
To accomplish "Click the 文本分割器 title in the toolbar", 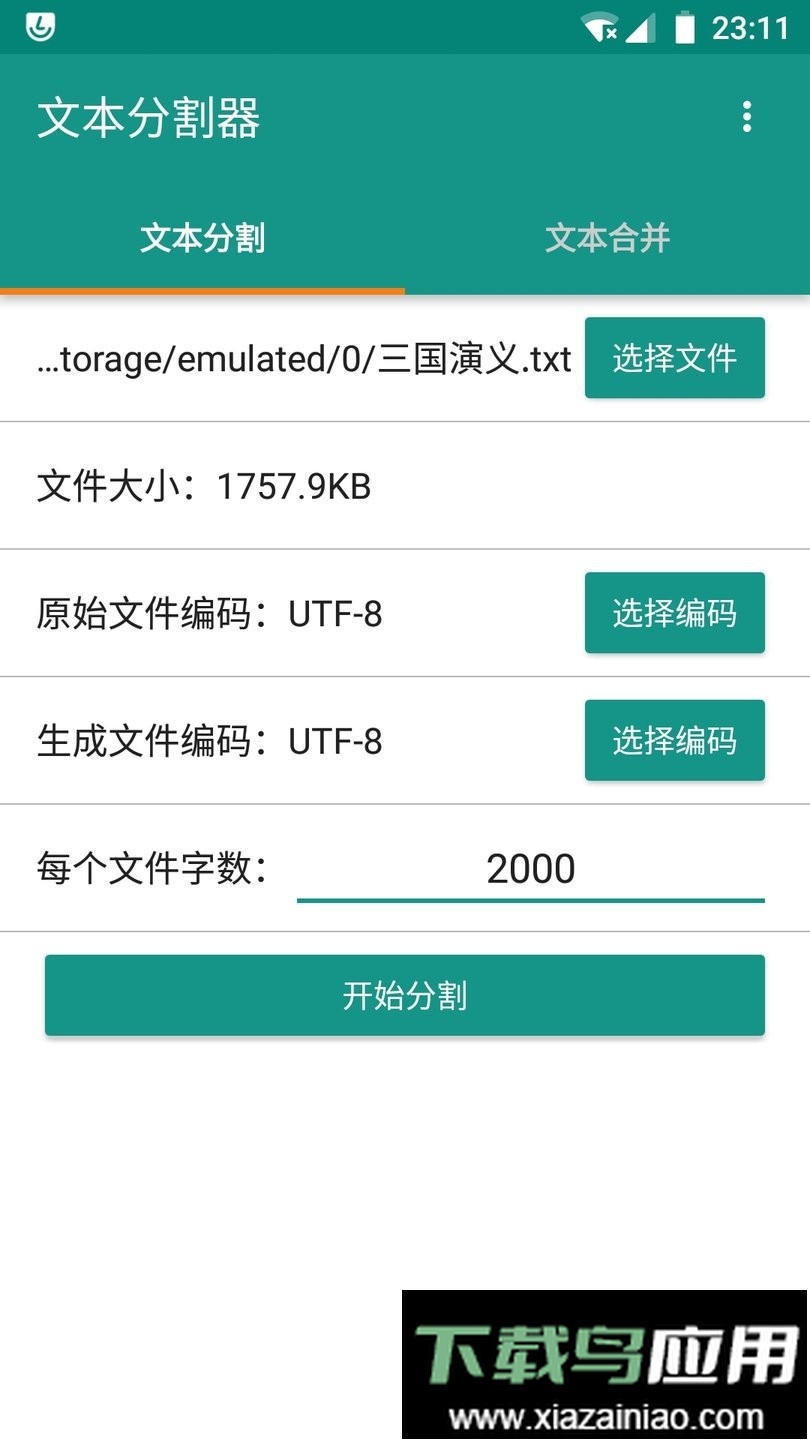I will 150,118.
